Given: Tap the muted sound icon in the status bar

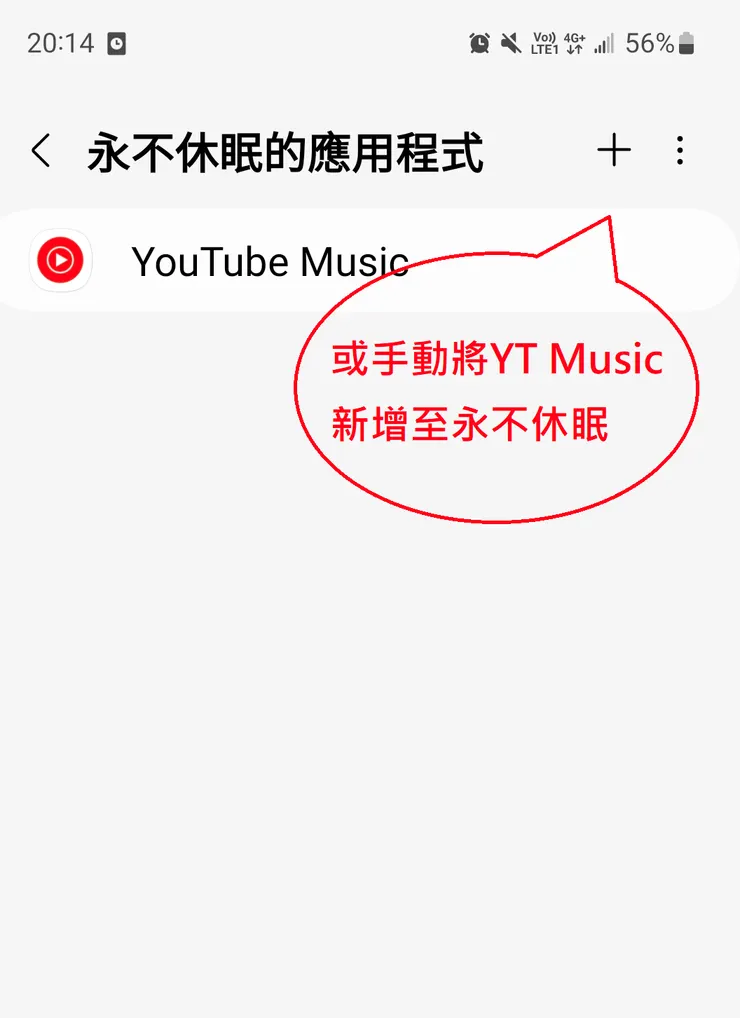Looking at the screenshot, I should tap(511, 44).
